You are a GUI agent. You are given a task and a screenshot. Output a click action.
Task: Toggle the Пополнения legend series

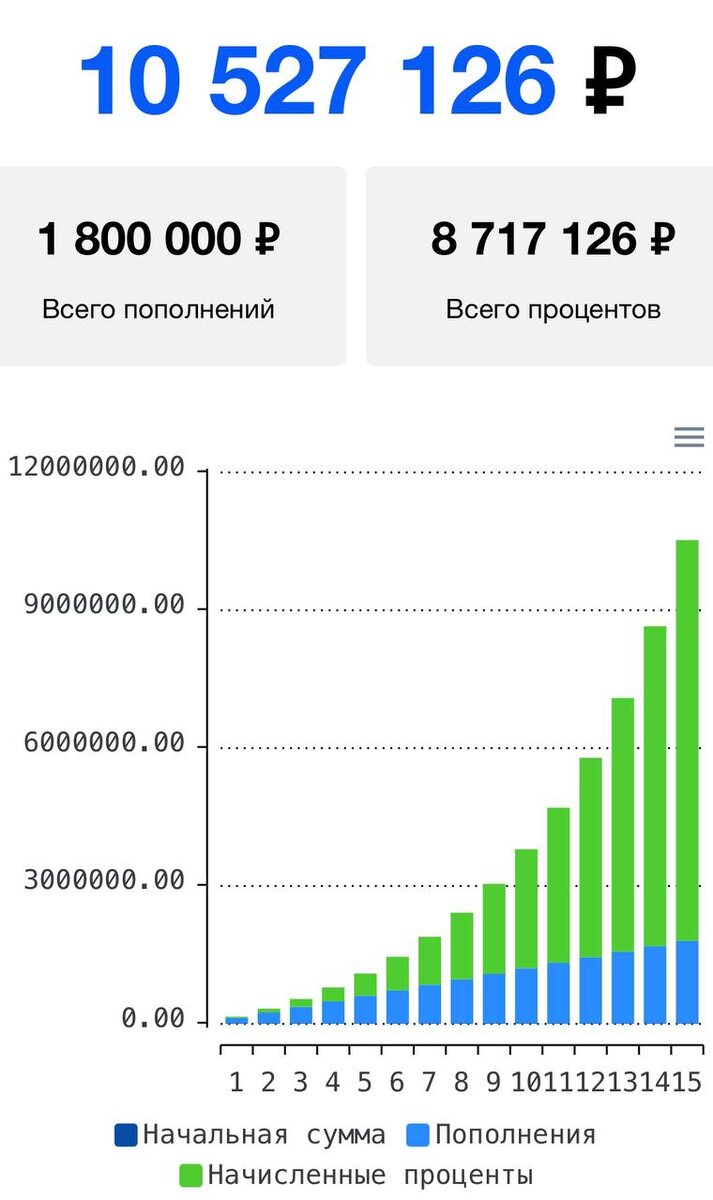tap(502, 1135)
